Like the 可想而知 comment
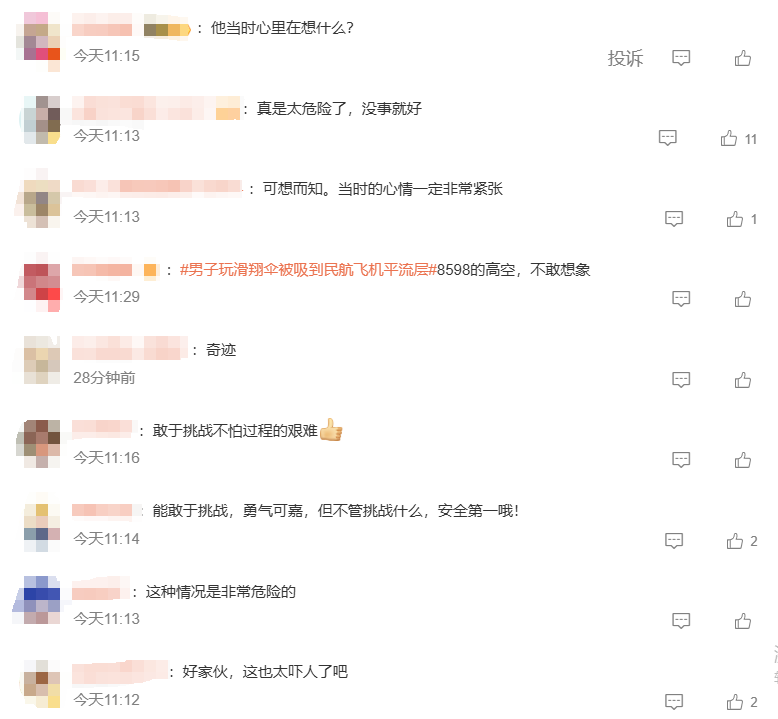Screen dimensions: 778x719 point(735,218)
